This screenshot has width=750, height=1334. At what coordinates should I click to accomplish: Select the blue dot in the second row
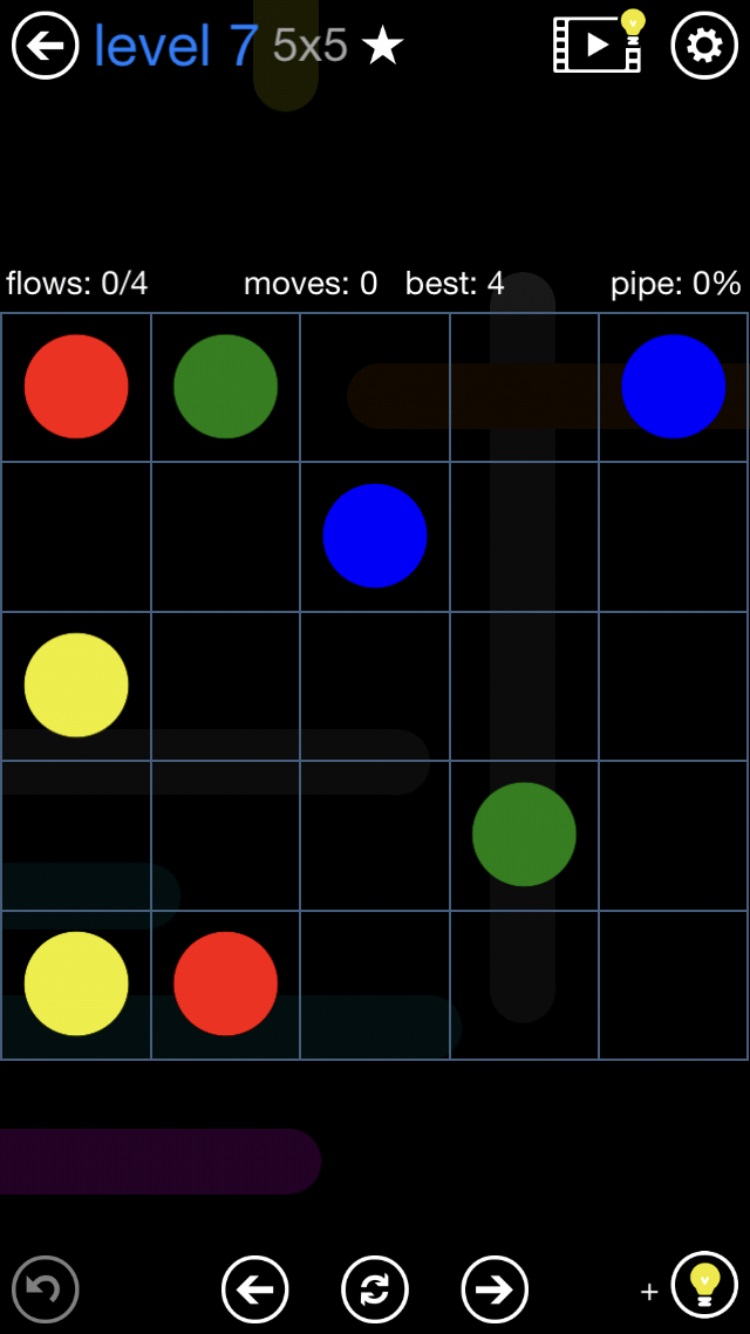tap(375, 535)
